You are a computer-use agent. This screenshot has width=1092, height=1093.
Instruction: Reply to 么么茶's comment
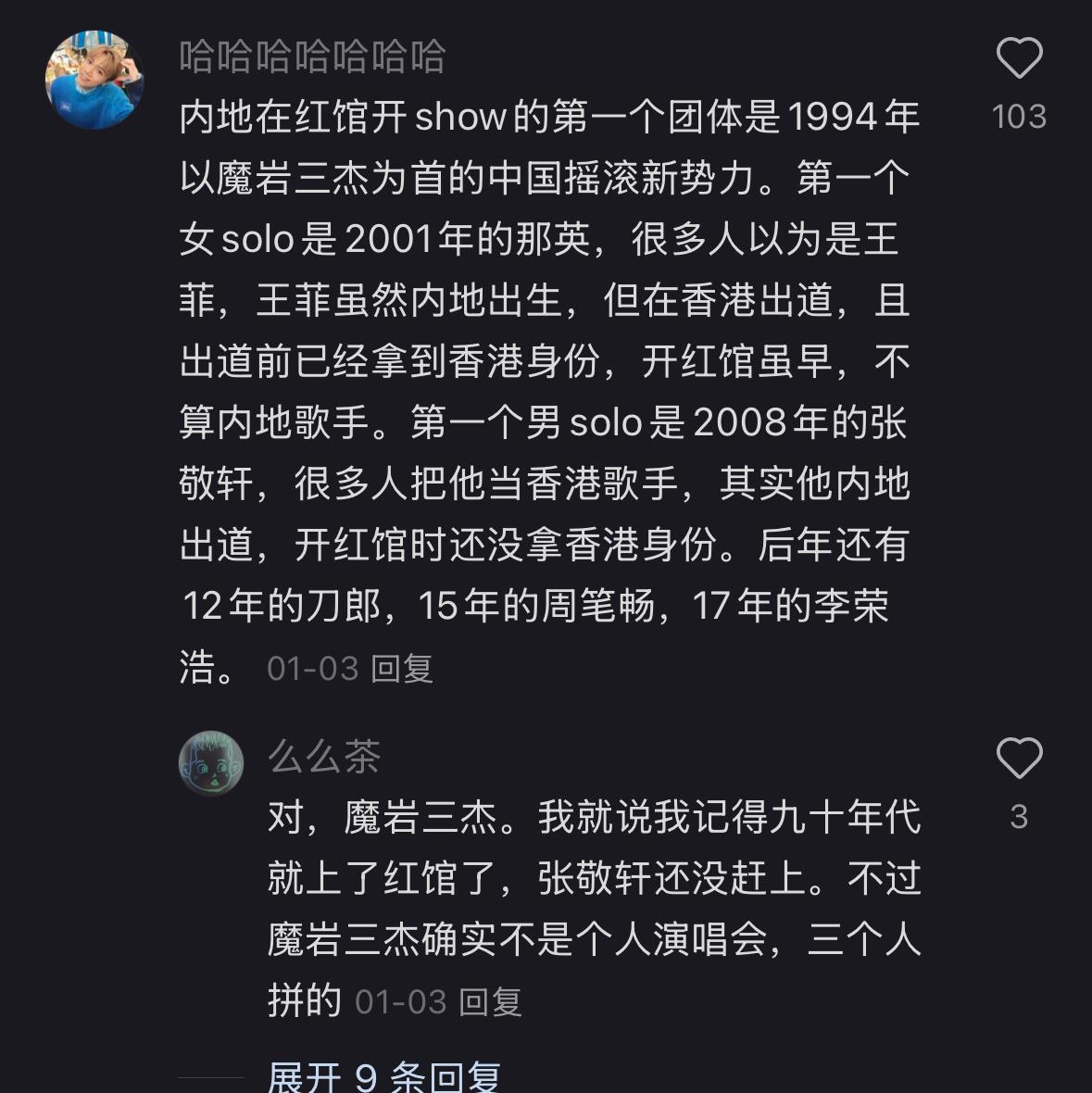coord(490,1002)
